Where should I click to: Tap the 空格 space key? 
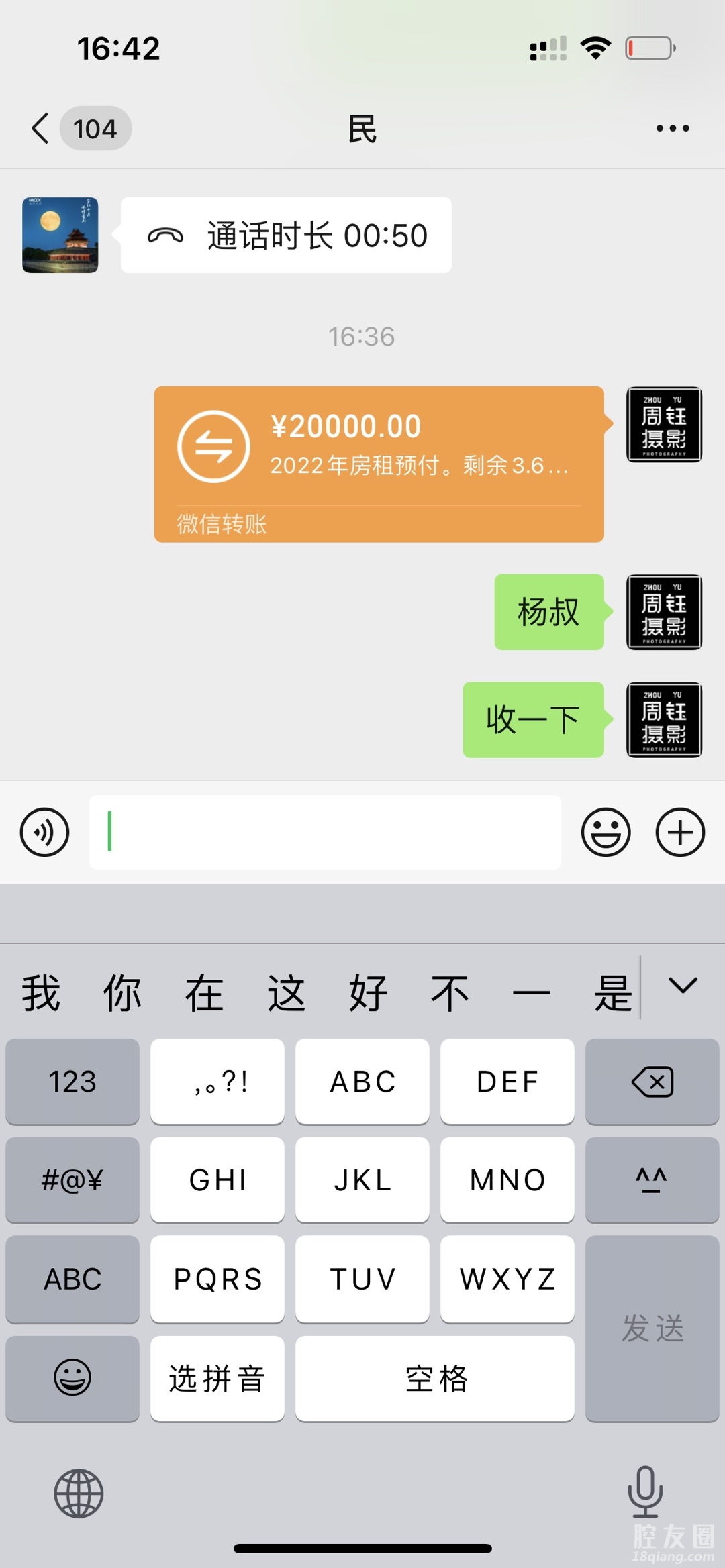(435, 1379)
